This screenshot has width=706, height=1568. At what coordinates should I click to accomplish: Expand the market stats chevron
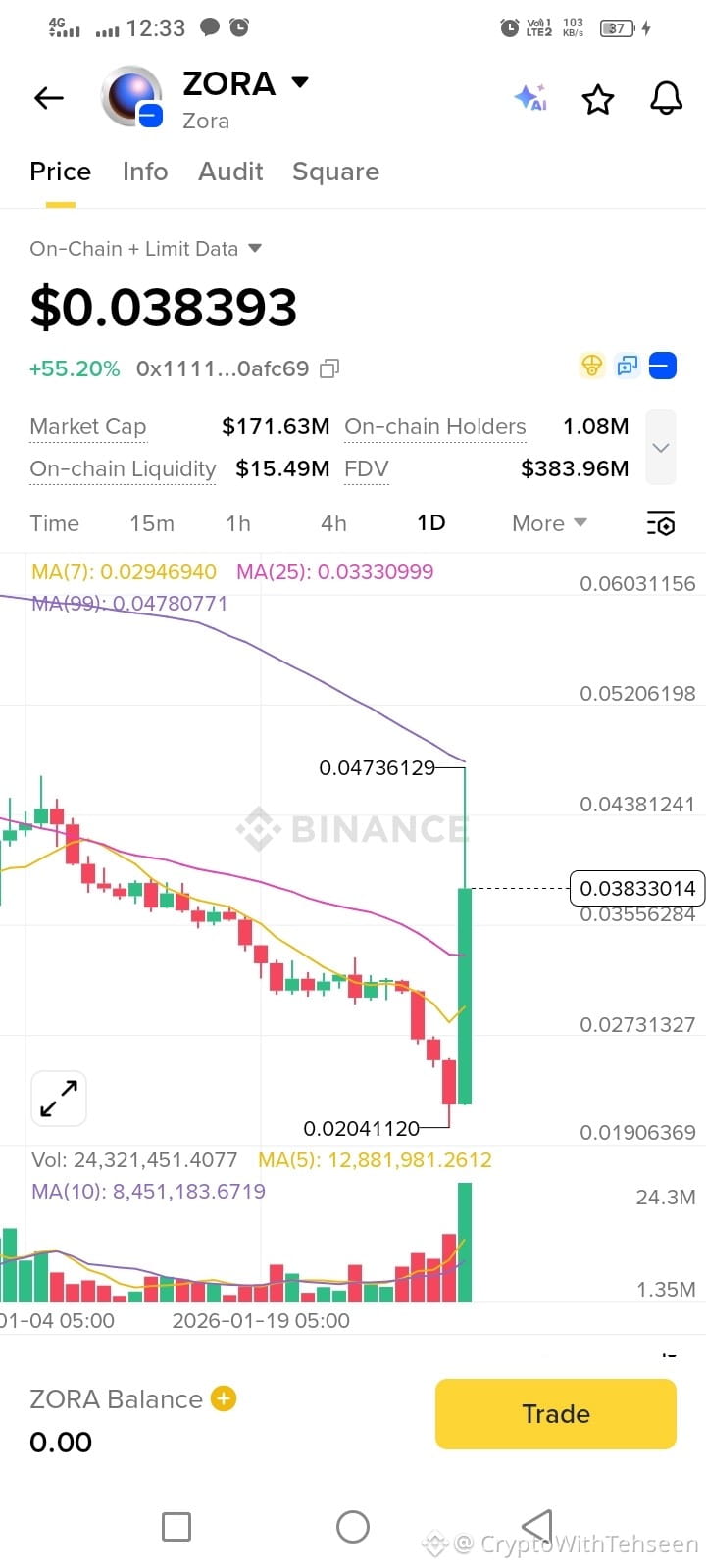coord(661,448)
